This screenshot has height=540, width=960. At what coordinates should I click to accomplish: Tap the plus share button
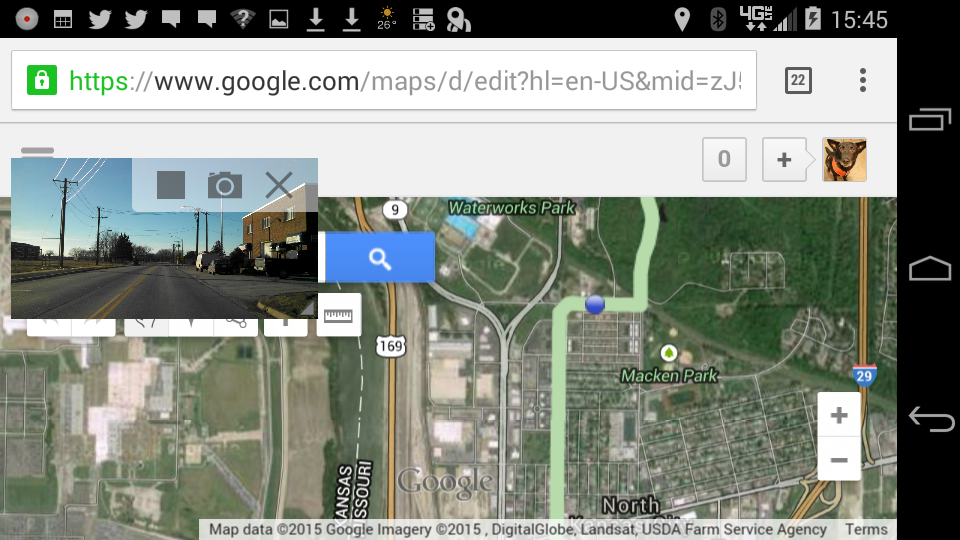(x=784, y=160)
